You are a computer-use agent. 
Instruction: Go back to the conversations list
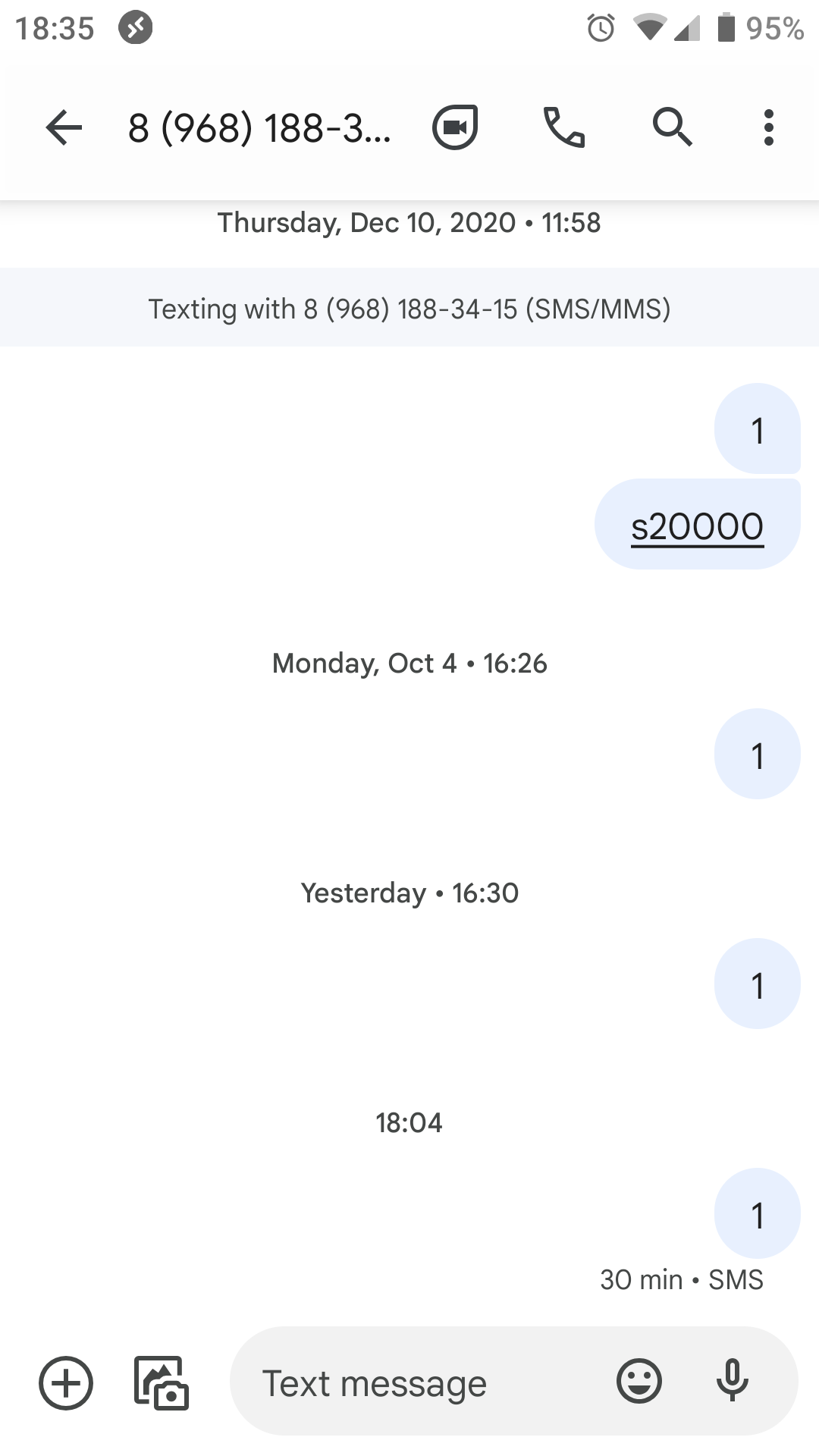click(64, 127)
